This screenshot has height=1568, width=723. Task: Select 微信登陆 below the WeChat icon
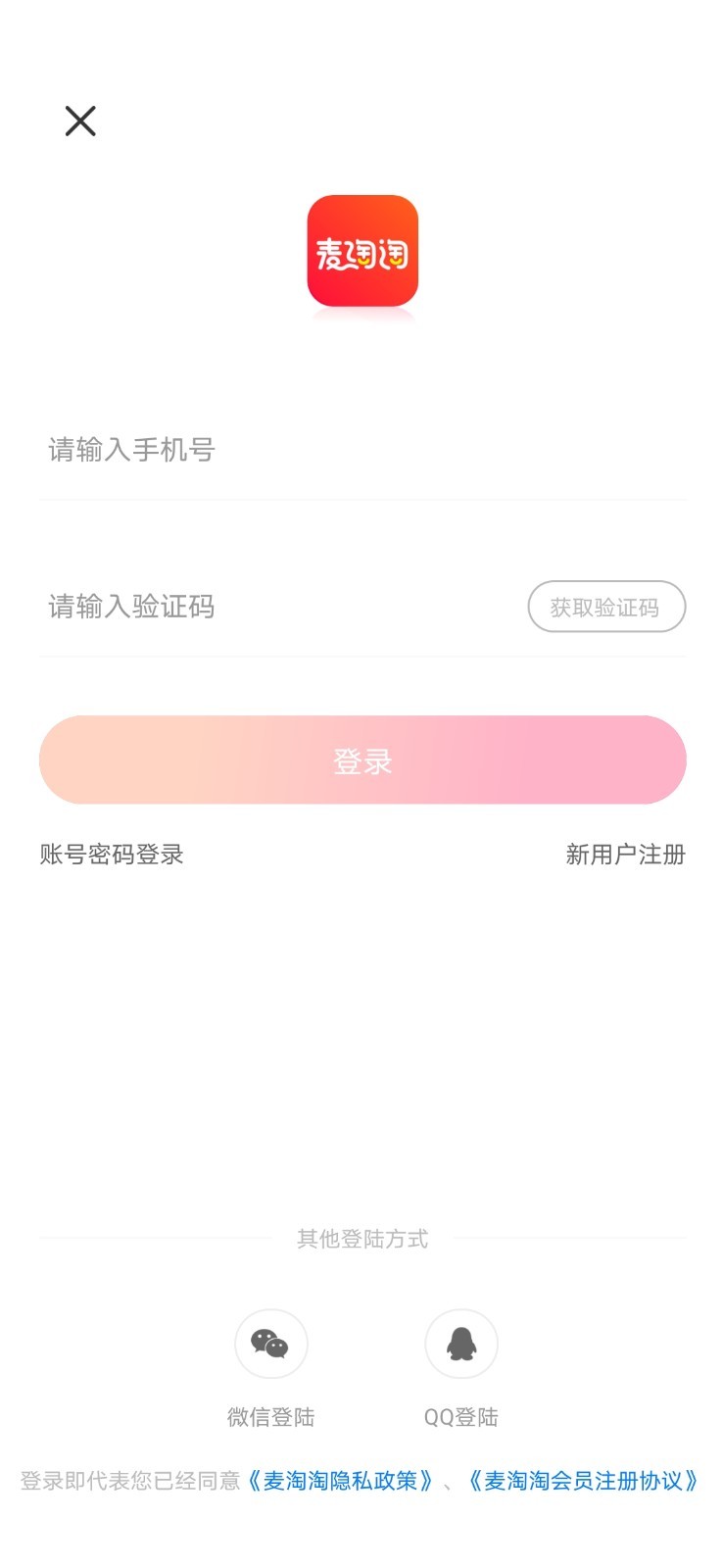(x=270, y=1416)
